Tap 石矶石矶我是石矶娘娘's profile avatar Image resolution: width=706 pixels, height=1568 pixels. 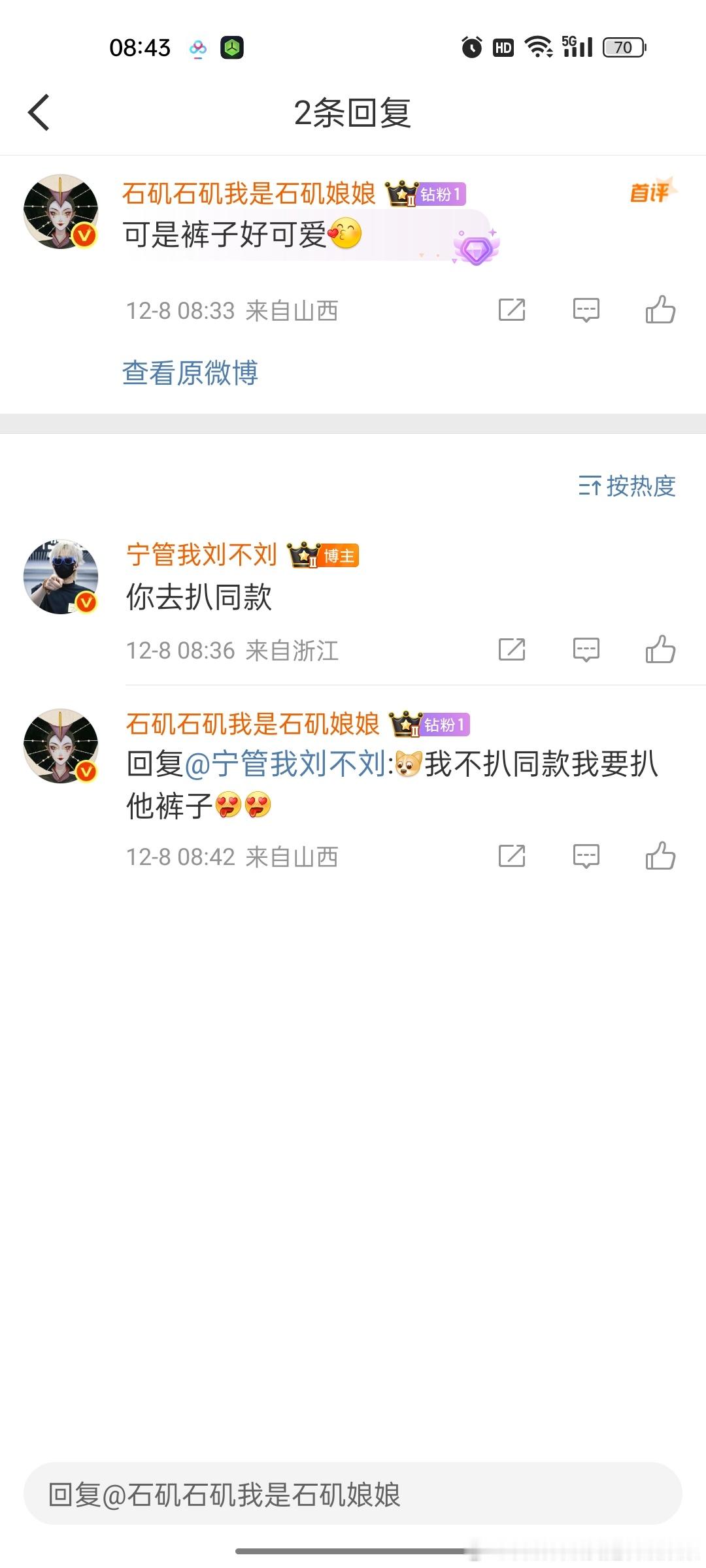click(x=61, y=212)
